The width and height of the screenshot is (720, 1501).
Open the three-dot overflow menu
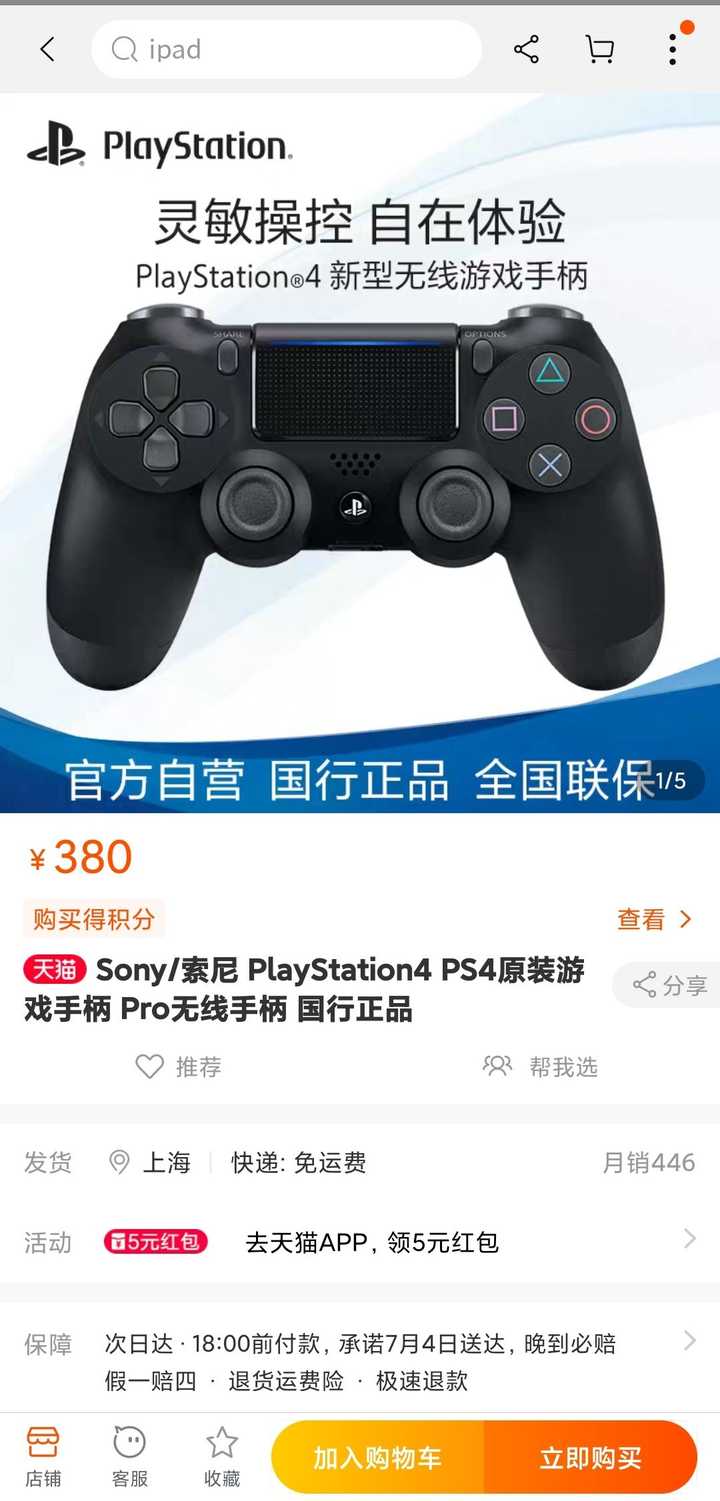[x=673, y=49]
